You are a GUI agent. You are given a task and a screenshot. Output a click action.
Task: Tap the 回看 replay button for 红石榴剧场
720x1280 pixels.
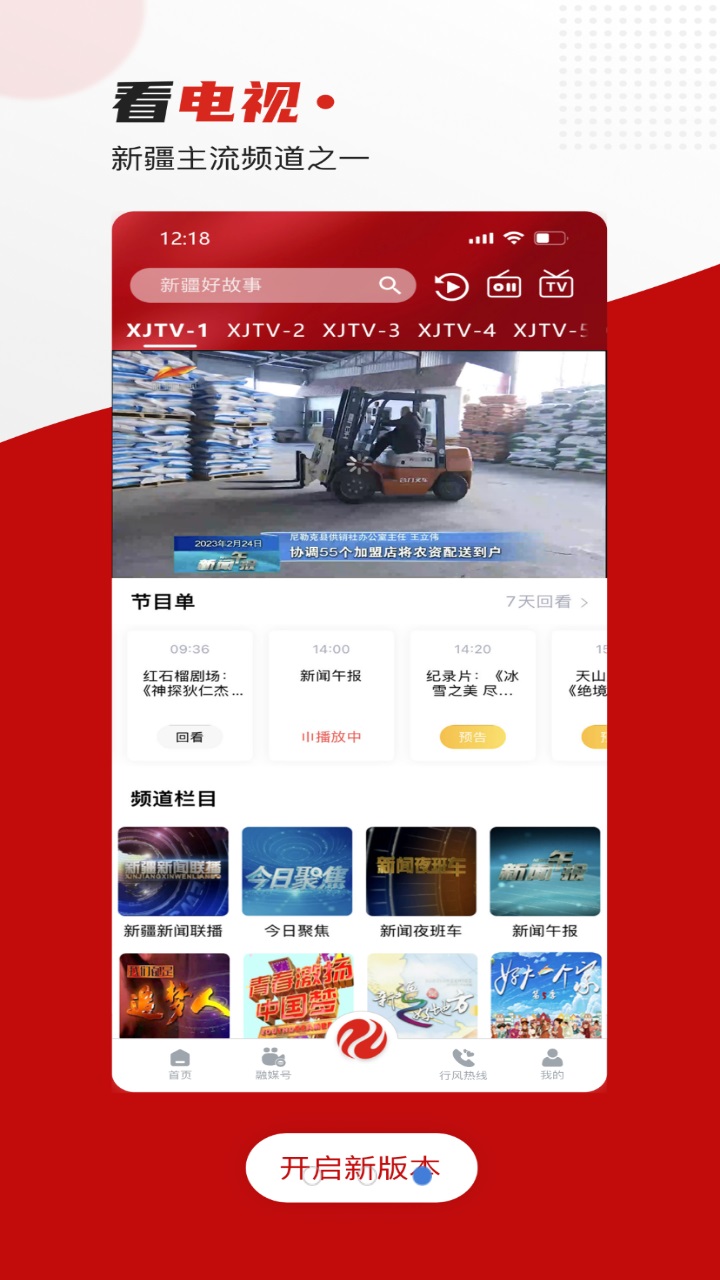[x=188, y=736]
